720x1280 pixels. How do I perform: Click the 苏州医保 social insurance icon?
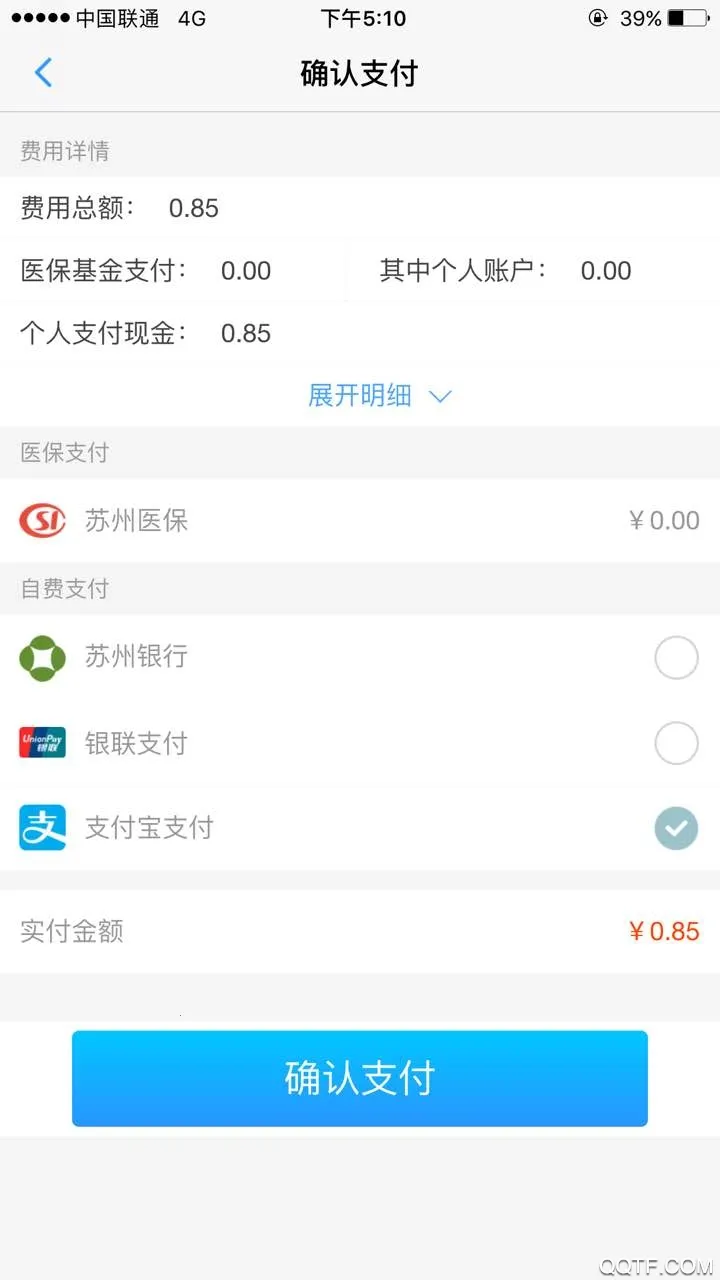pos(41,520)
